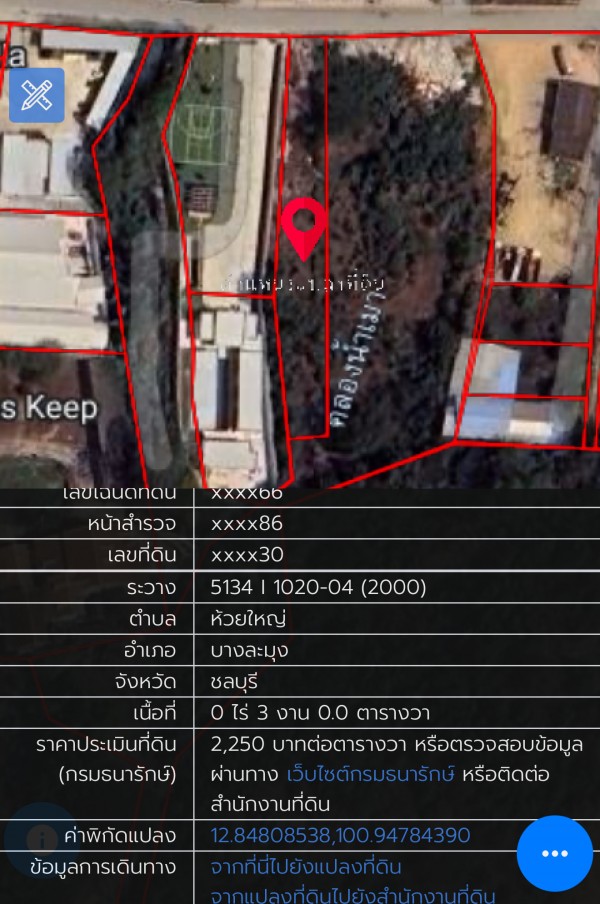Open the ruler measurement tool
The width and height of the screenshot is (600, 904).
click(37, 95)
